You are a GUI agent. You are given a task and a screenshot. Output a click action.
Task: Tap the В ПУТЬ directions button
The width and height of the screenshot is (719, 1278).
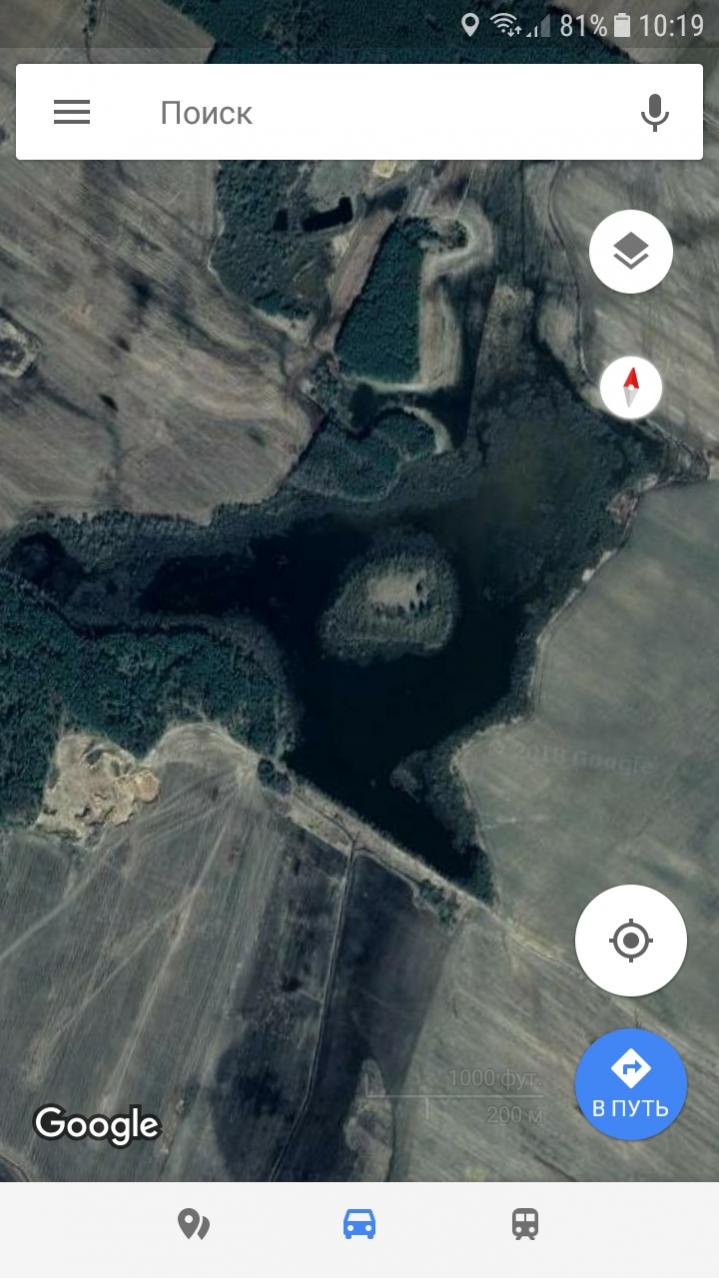tap(631, 1085)
